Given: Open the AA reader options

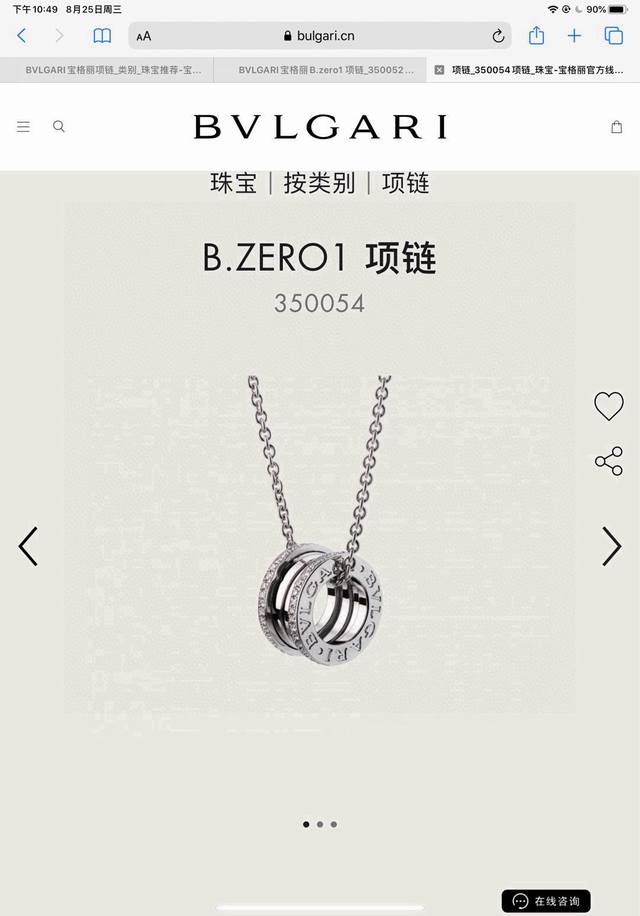Looking at the screenshot, I should click(x=144, y=36).
